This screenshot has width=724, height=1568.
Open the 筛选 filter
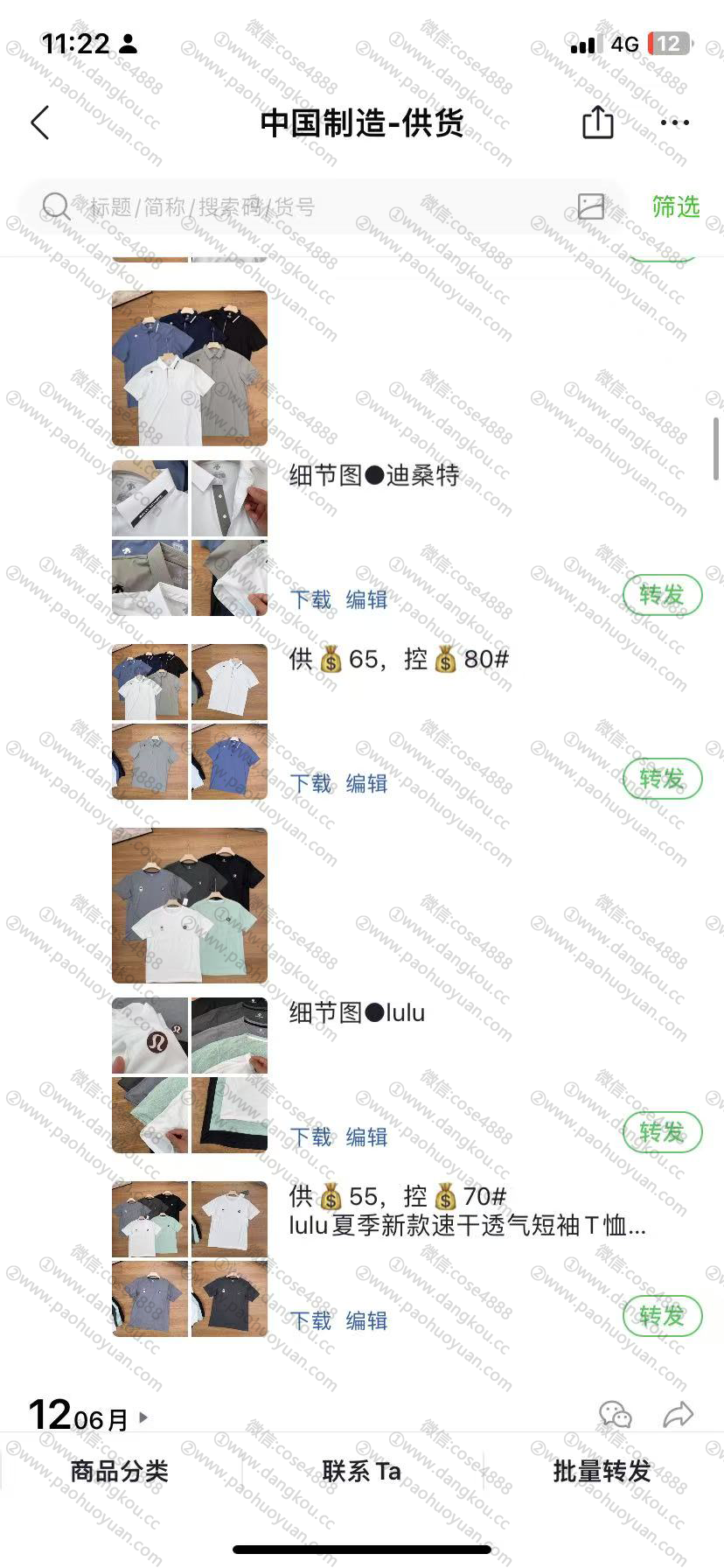tap(675, 207)
